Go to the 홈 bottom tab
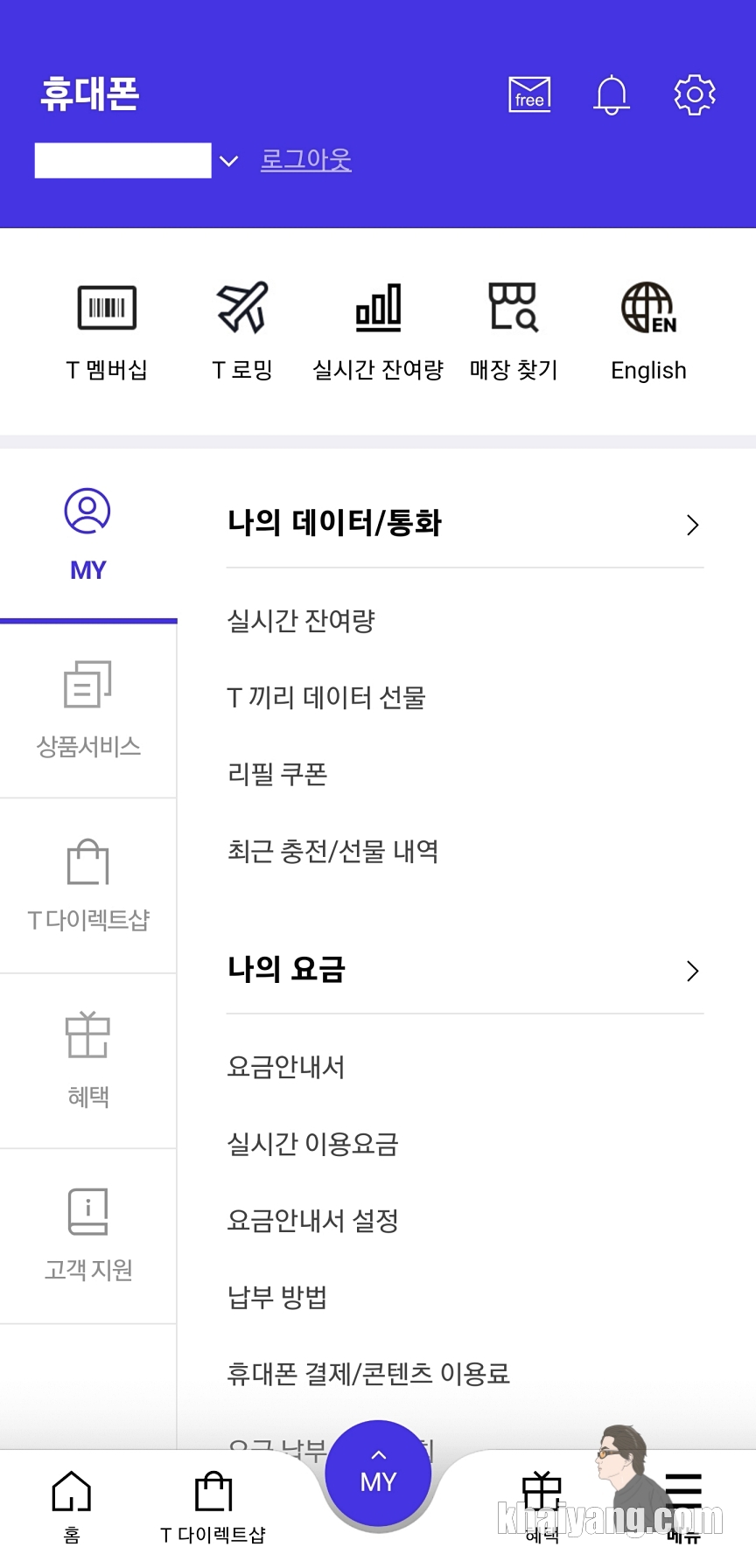This screenshot has height=1568, width=756. click(72, 1507)
